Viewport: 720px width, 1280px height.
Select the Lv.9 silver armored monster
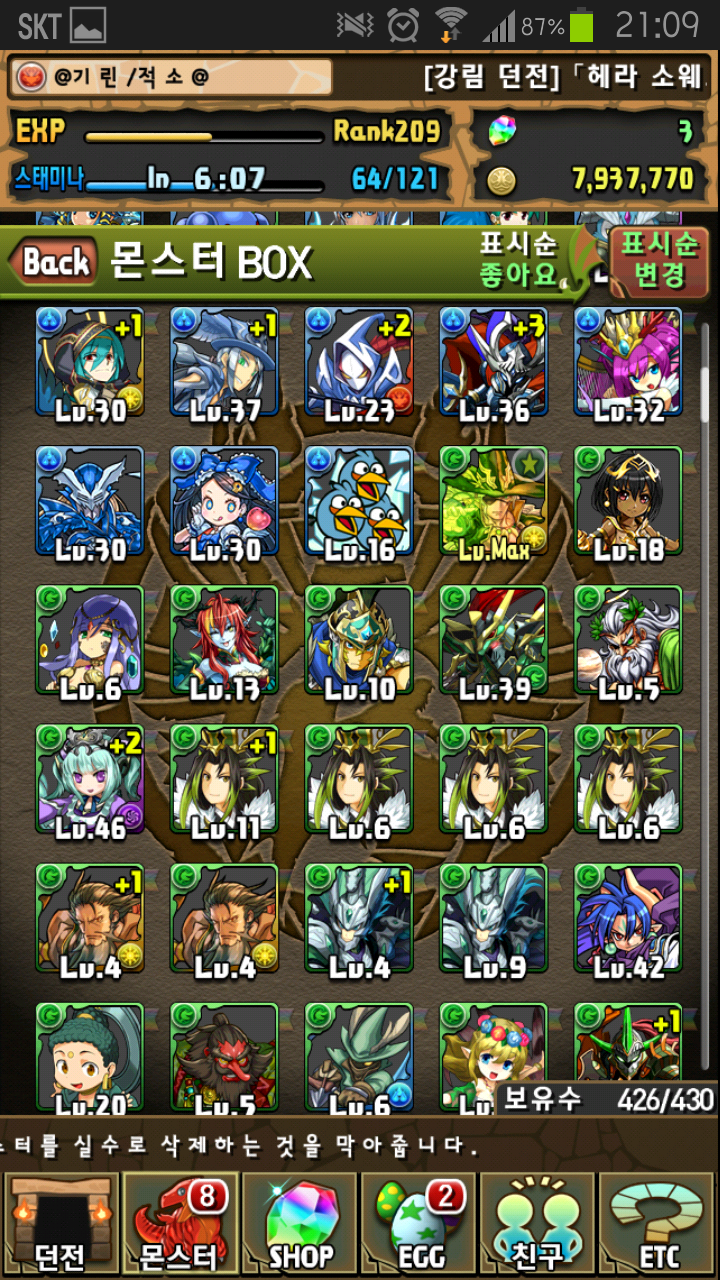(494, 921)
